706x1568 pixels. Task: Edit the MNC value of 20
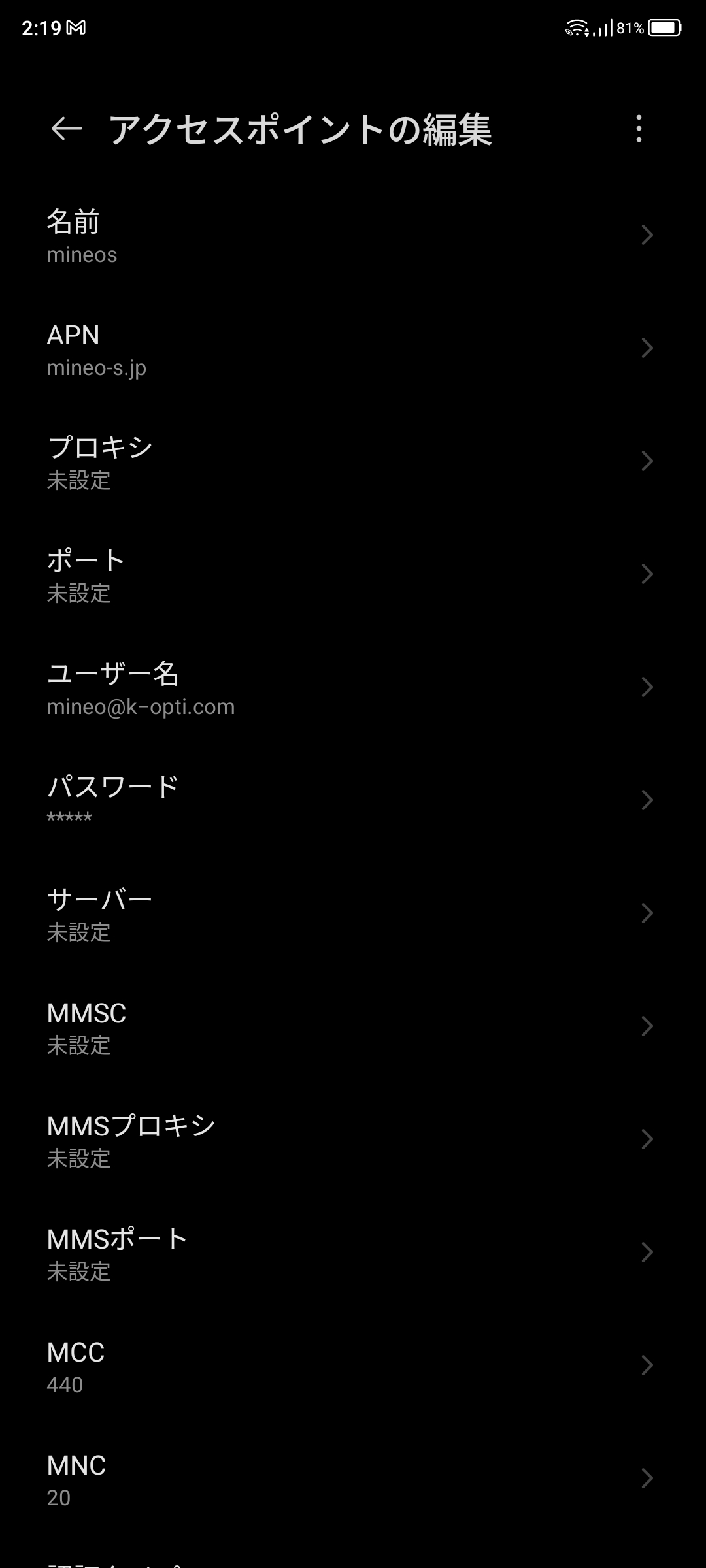[353, 1478]
